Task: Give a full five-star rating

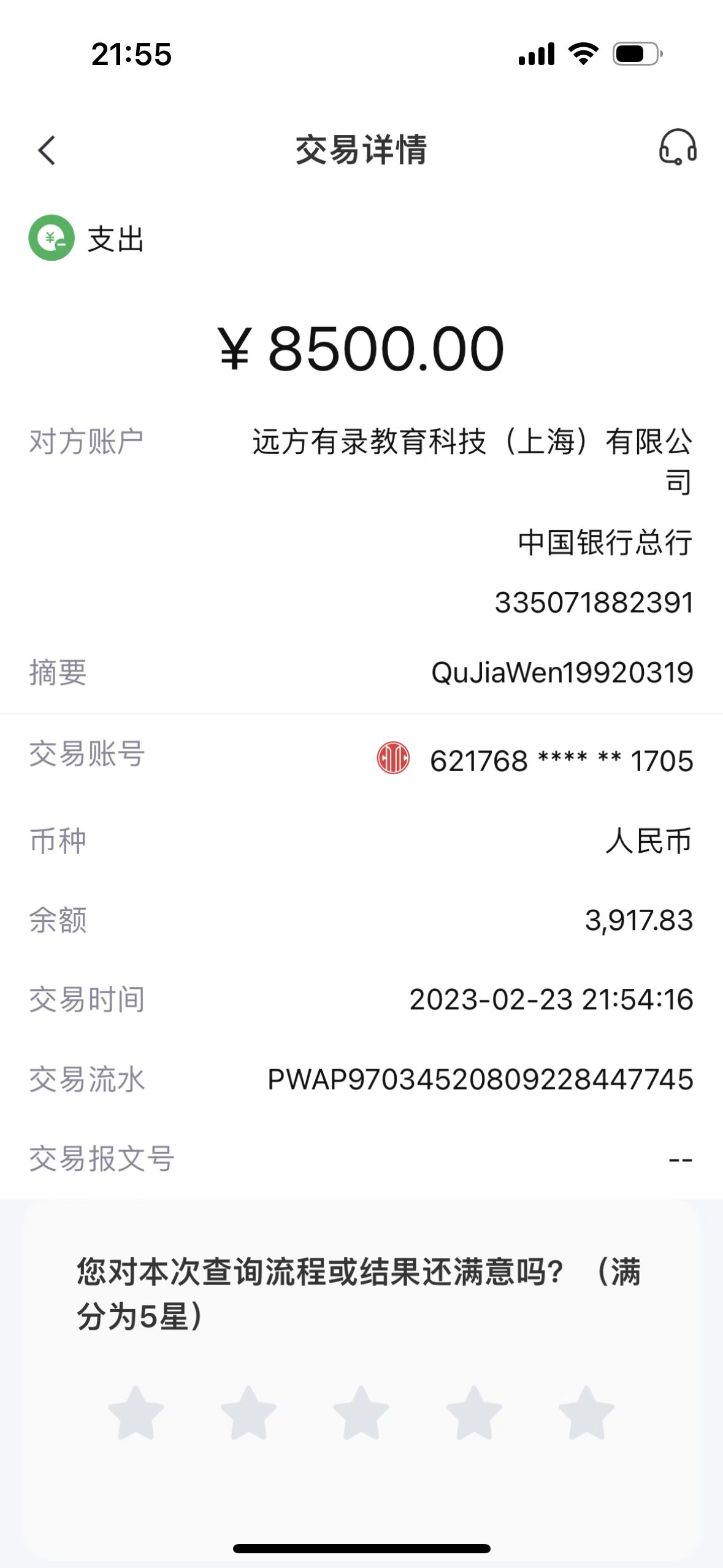Action: [x=586, y=1413]
